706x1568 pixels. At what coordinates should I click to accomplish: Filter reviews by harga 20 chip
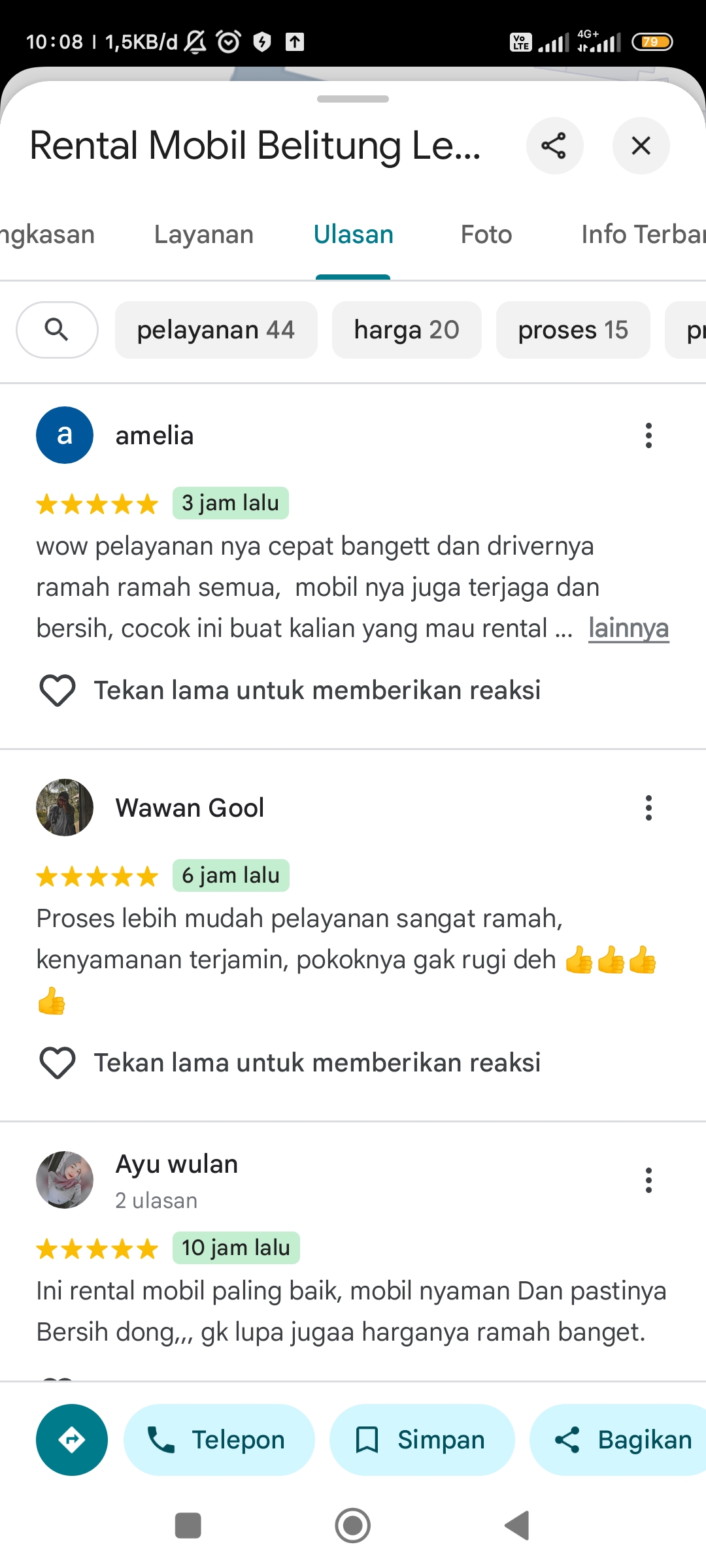407,330
